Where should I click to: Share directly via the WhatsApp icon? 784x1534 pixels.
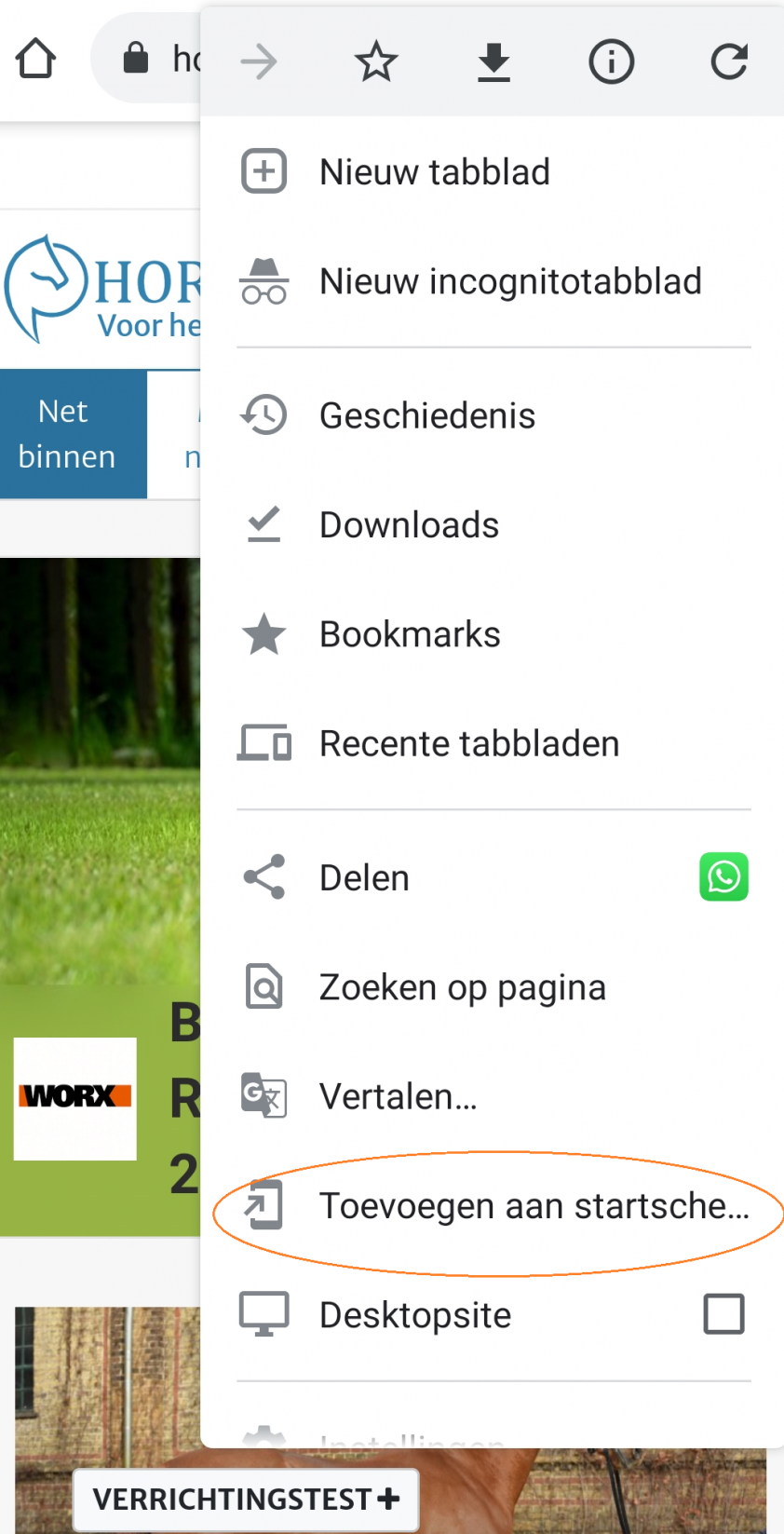723,877
